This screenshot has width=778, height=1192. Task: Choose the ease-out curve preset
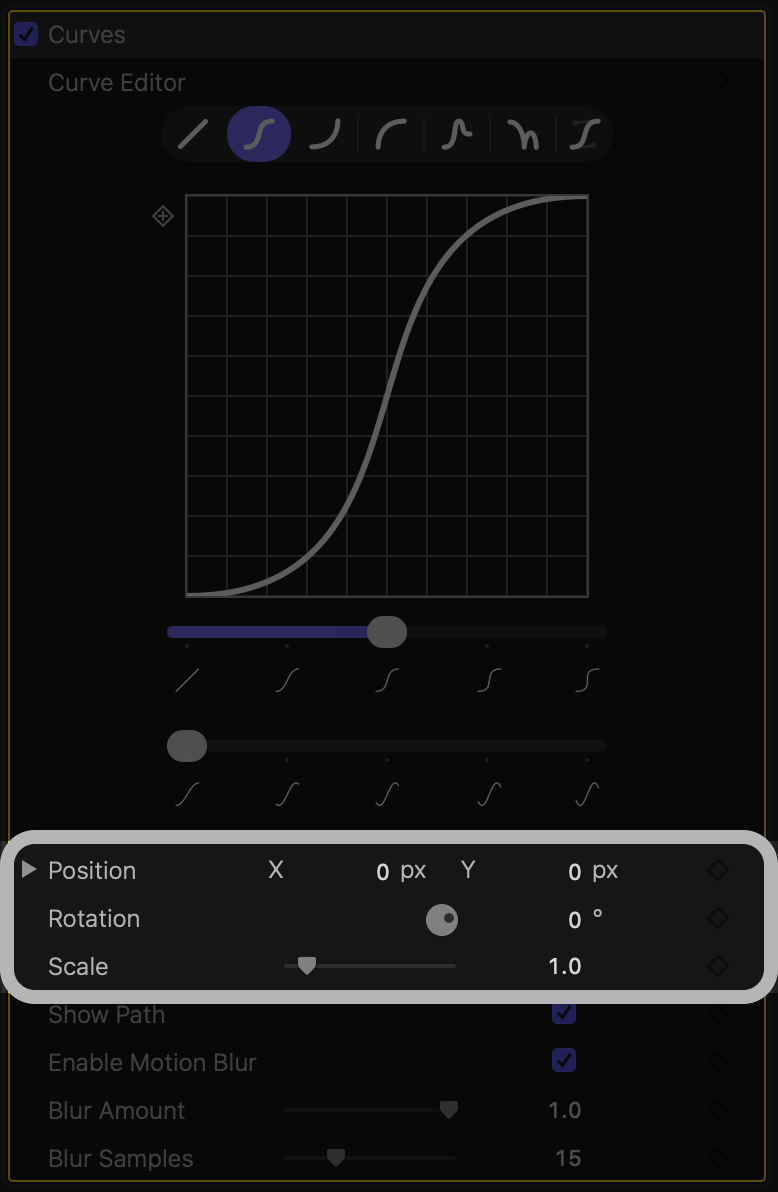(390, 135)
